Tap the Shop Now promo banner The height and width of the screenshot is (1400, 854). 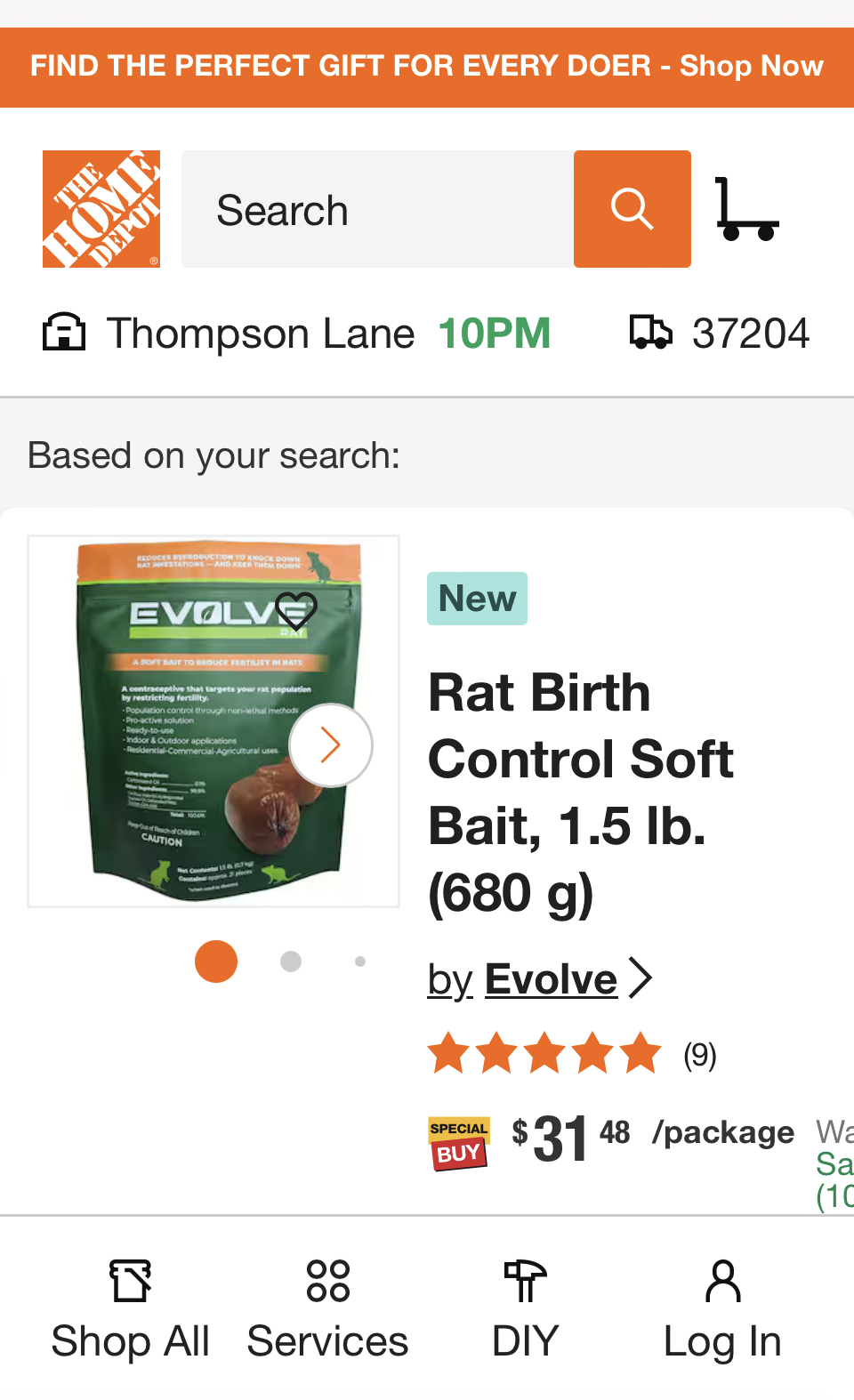pos(426,67)
